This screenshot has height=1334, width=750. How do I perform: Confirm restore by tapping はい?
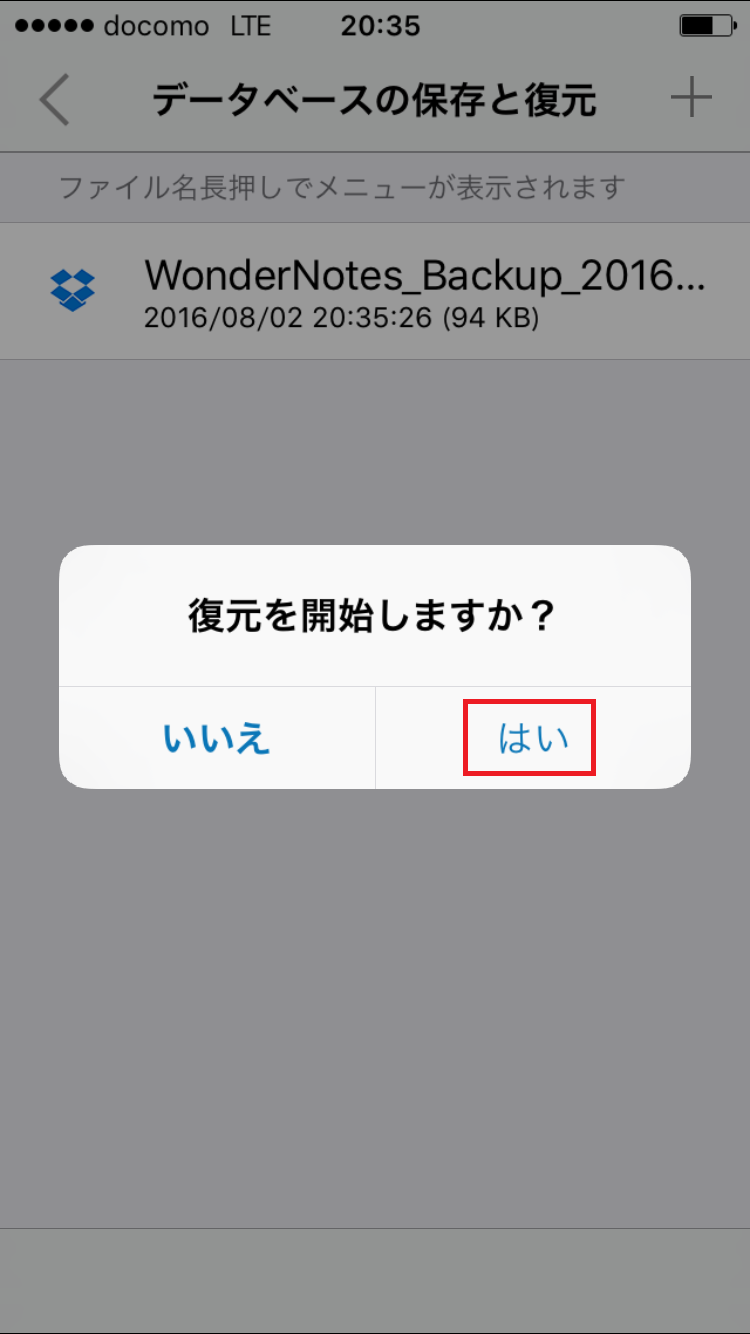tap(531, 738)
